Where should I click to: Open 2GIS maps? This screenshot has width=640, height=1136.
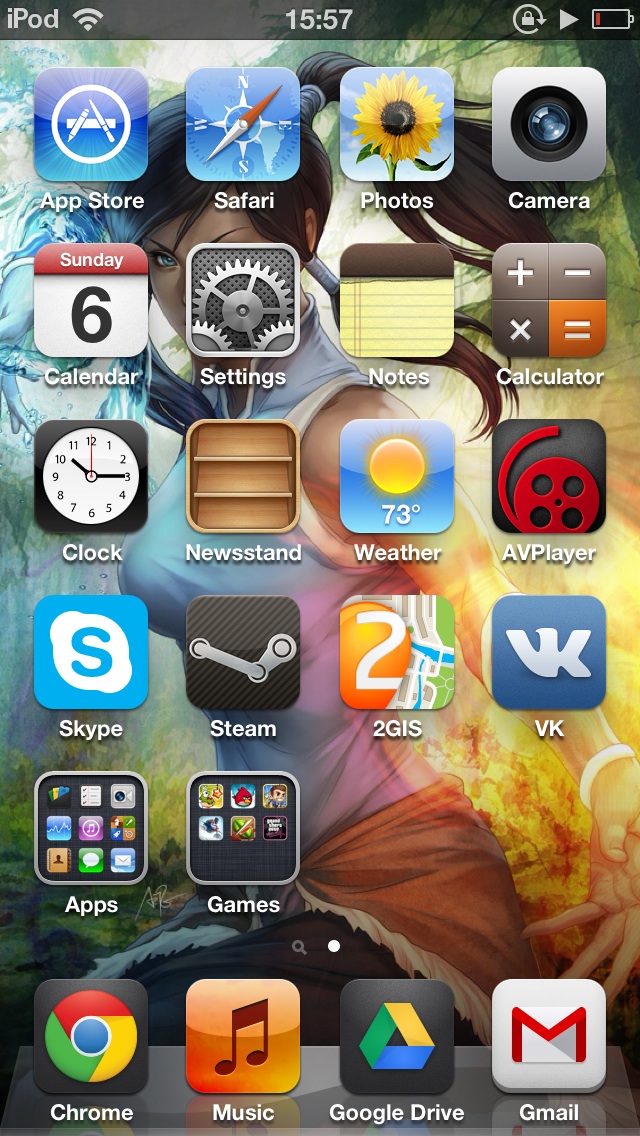(x=396, y=652)
